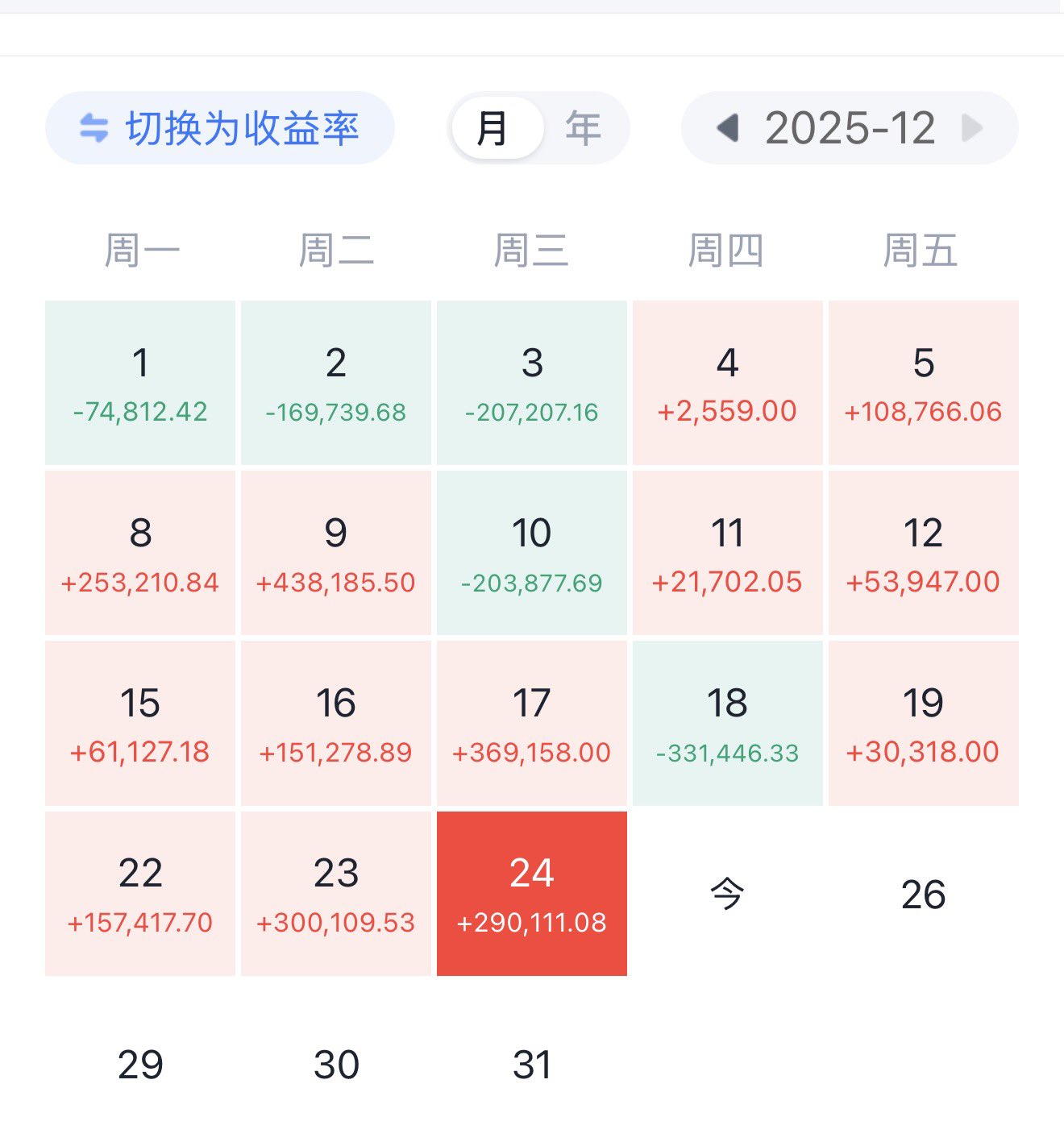This screenshot has width=1064, height=1142.
Task: Tap highlighted day 24 with +290,111.08
Action: pyautogui.click(x=532, y=893)
